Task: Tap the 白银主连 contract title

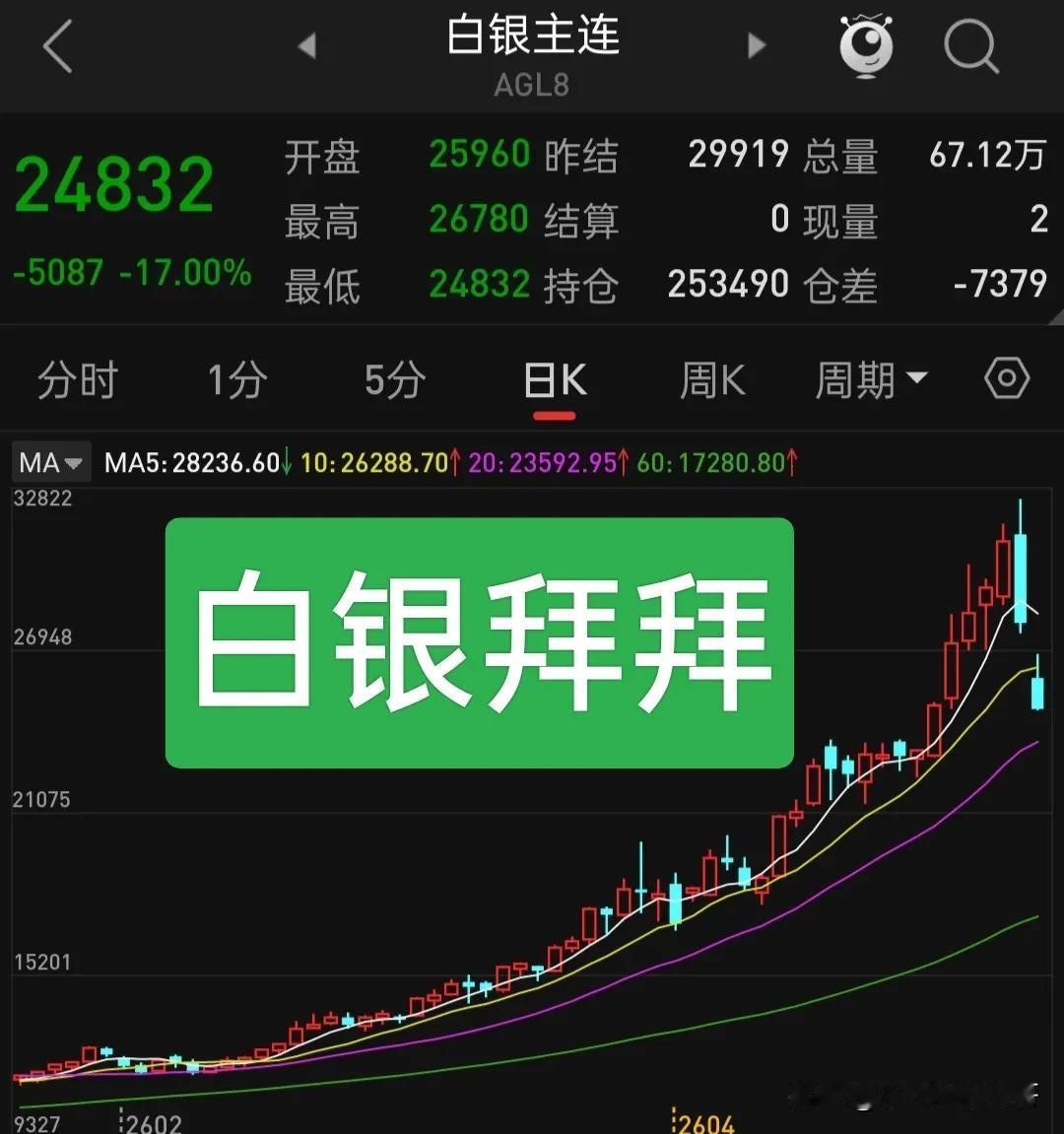Action: 532,35
